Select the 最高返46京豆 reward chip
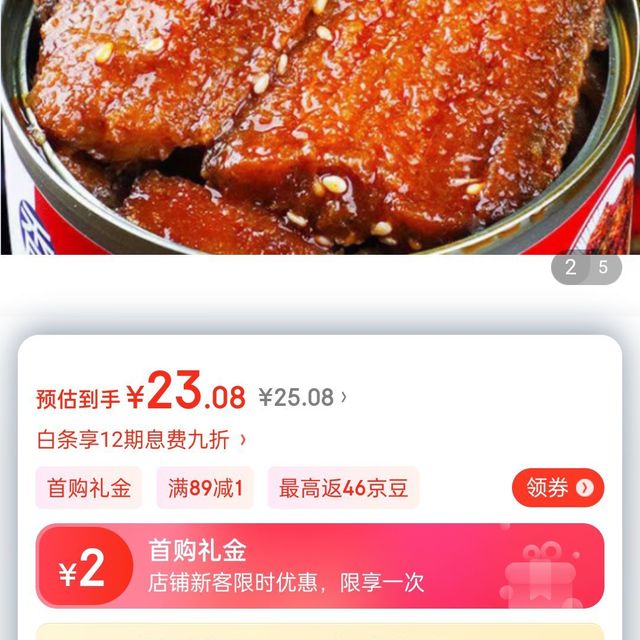640x640 pixels. coord(343,488)
